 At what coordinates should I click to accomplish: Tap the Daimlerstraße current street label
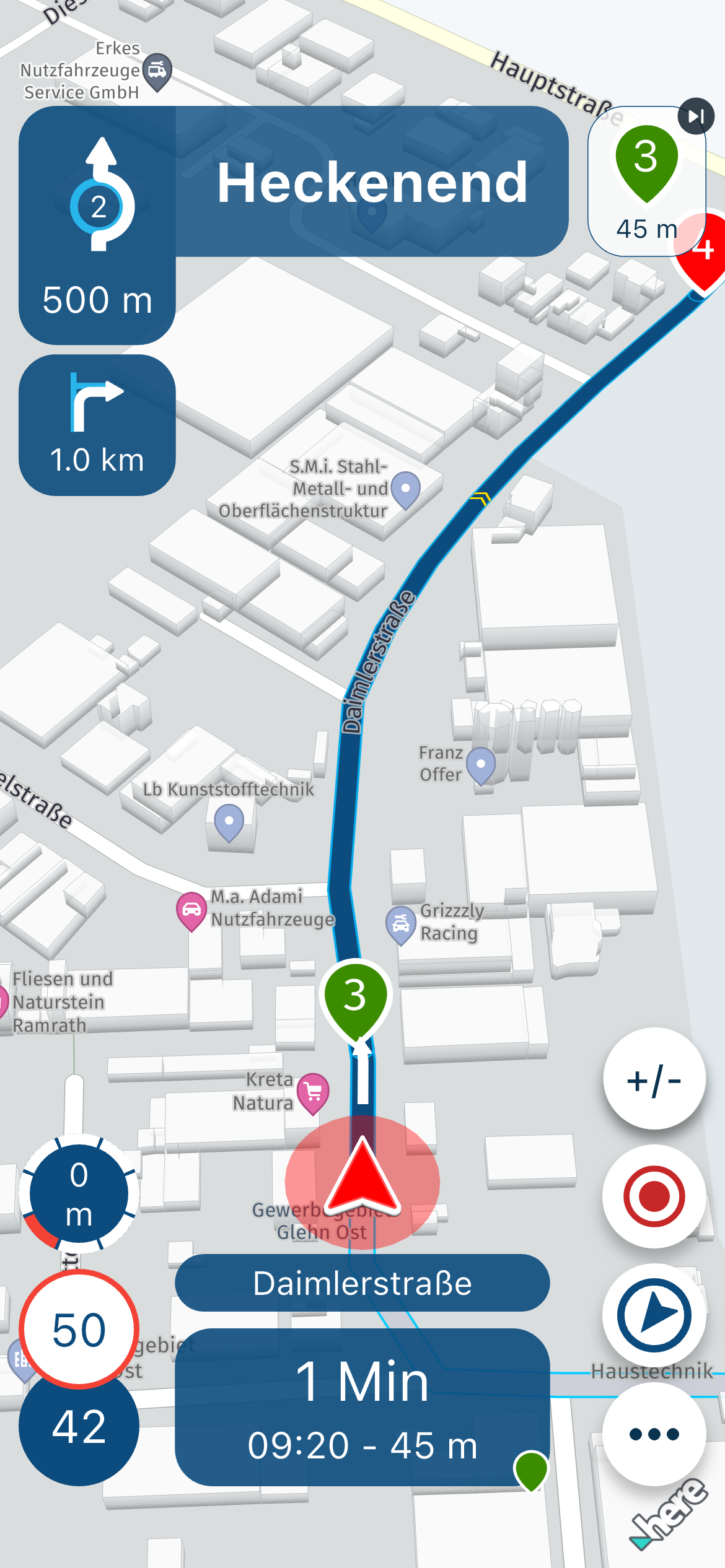tap(362, 1283)
